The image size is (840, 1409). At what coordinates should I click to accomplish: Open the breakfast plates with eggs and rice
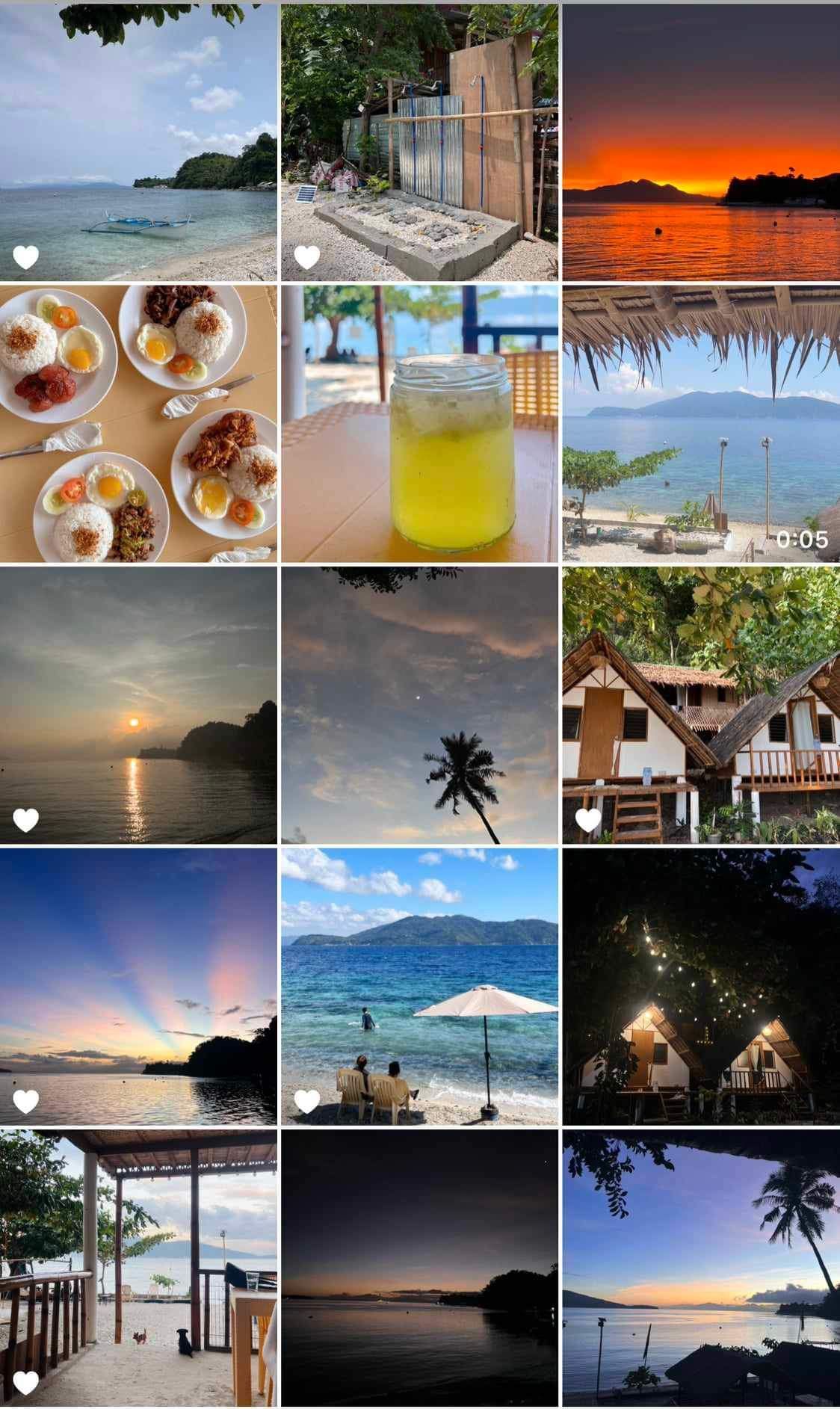[138, 423]
